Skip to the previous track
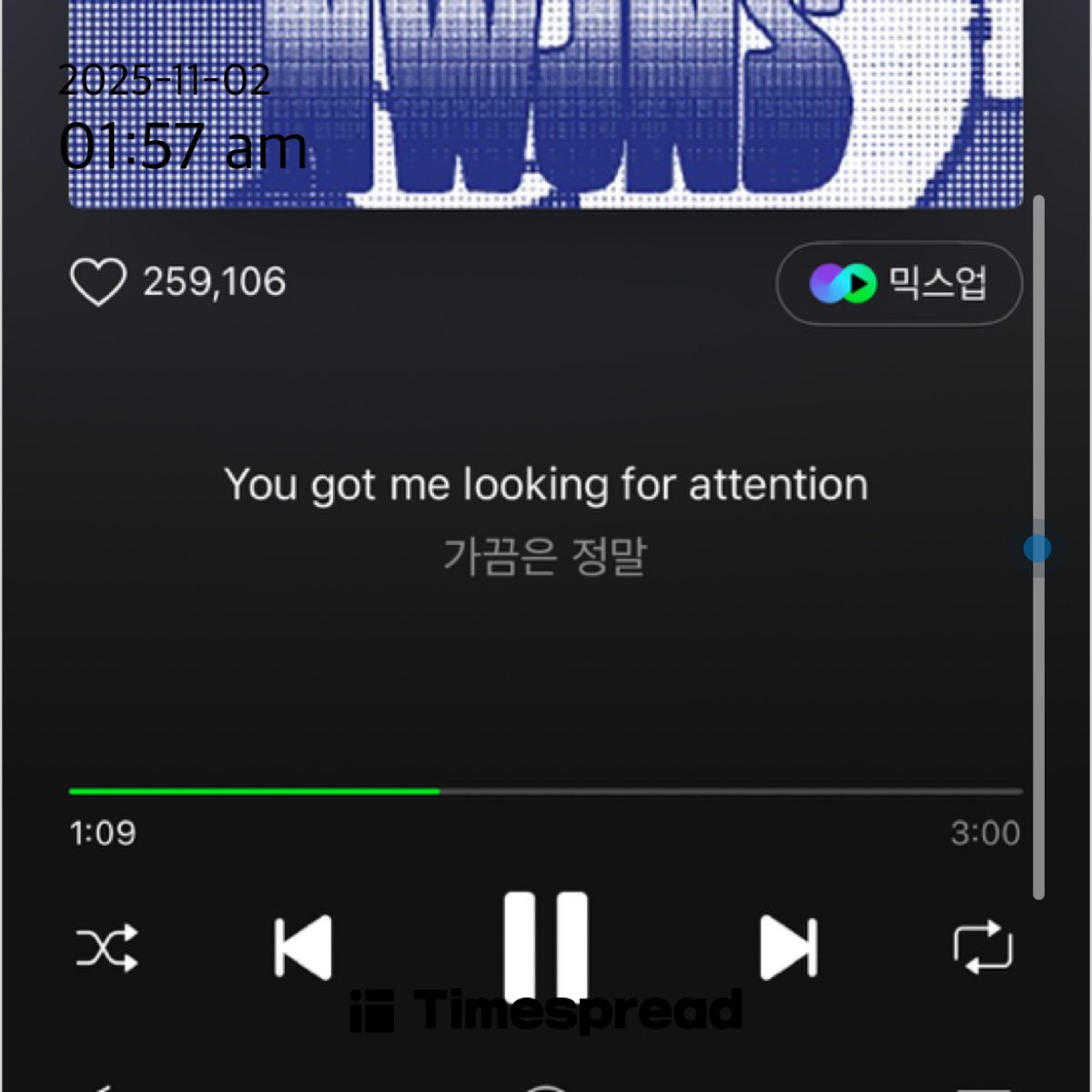 point(304,948)
